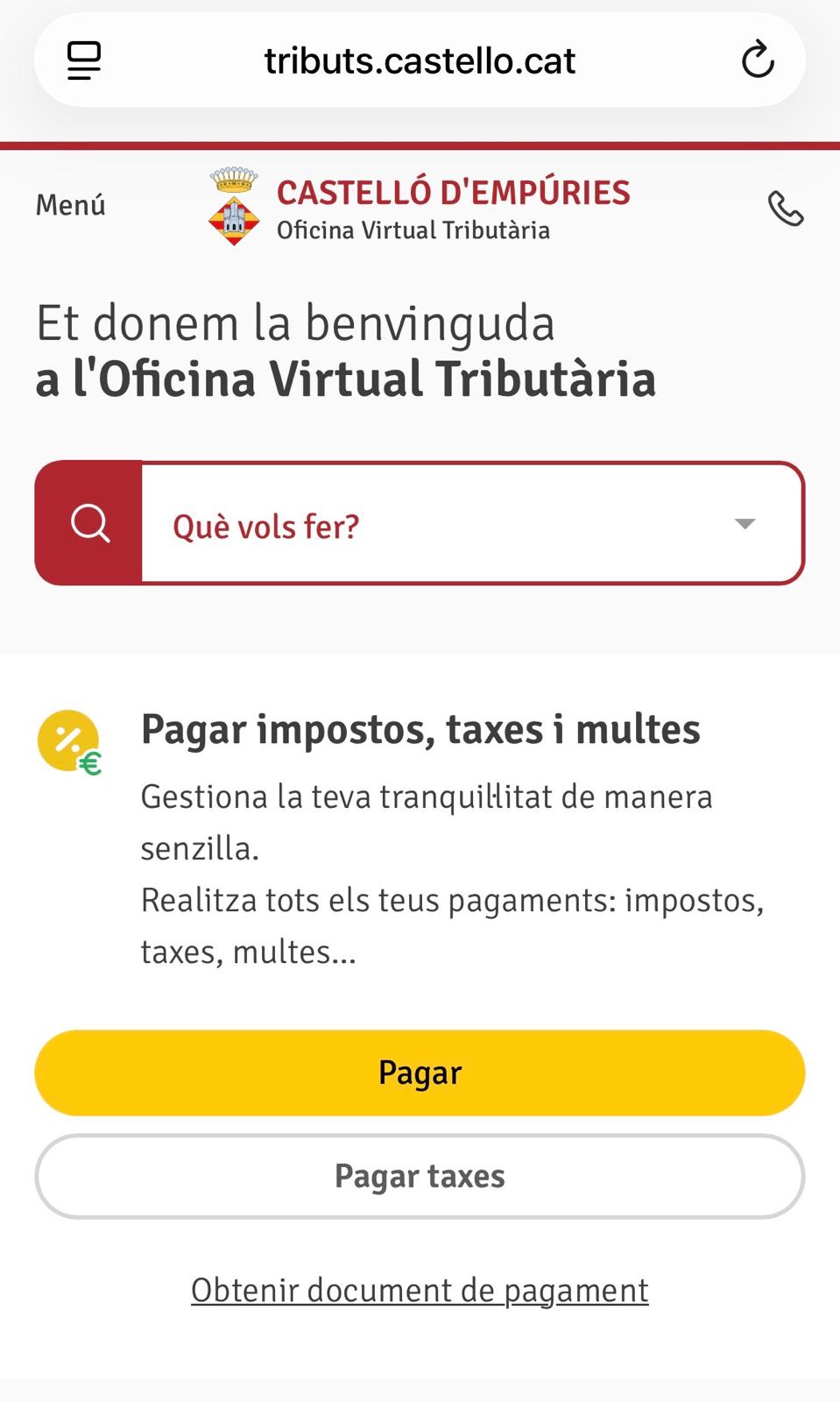Open the Menú navigation
The height and width of the screenshot is (1402, 840).
70,205
